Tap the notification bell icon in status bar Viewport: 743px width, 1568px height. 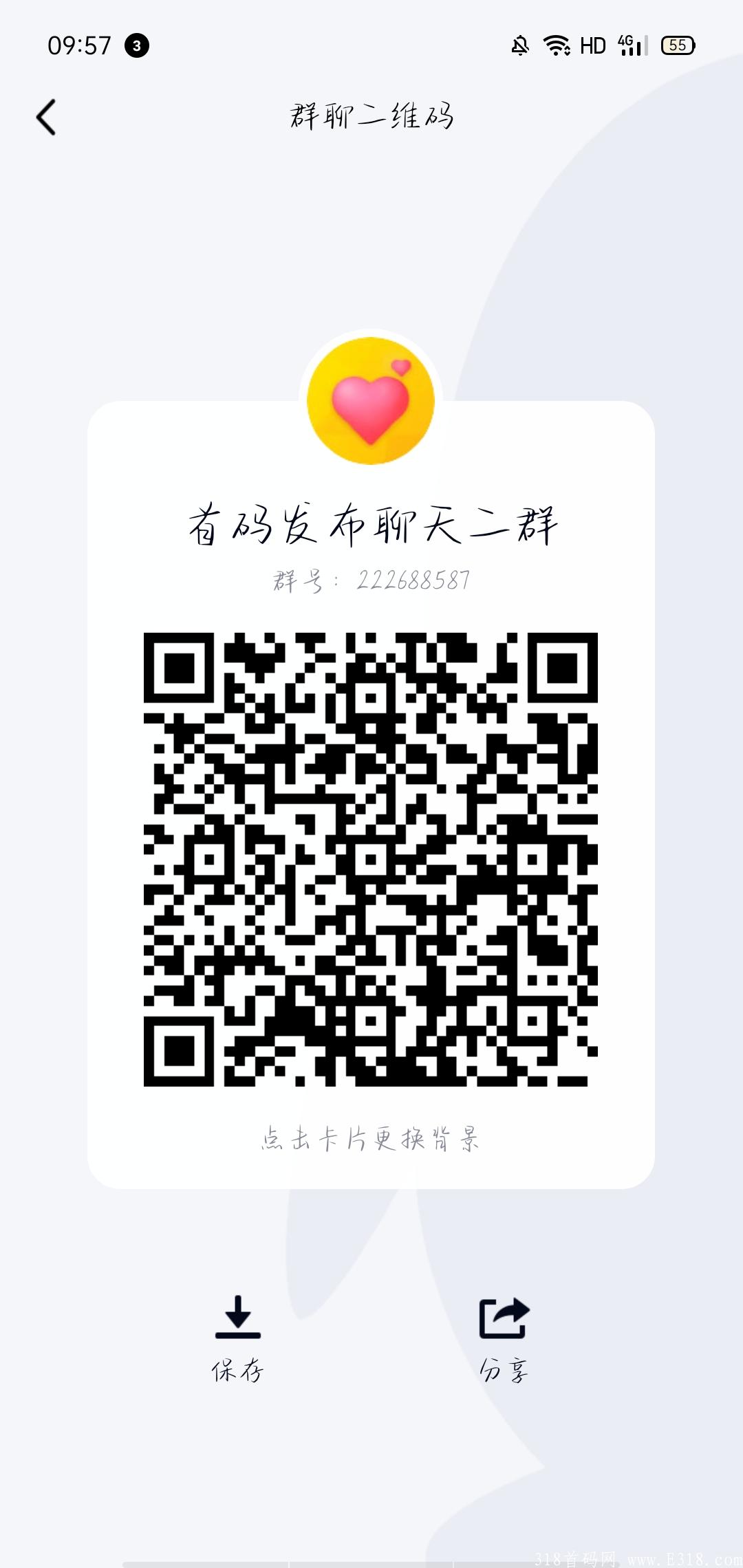[x=521, y=44]
